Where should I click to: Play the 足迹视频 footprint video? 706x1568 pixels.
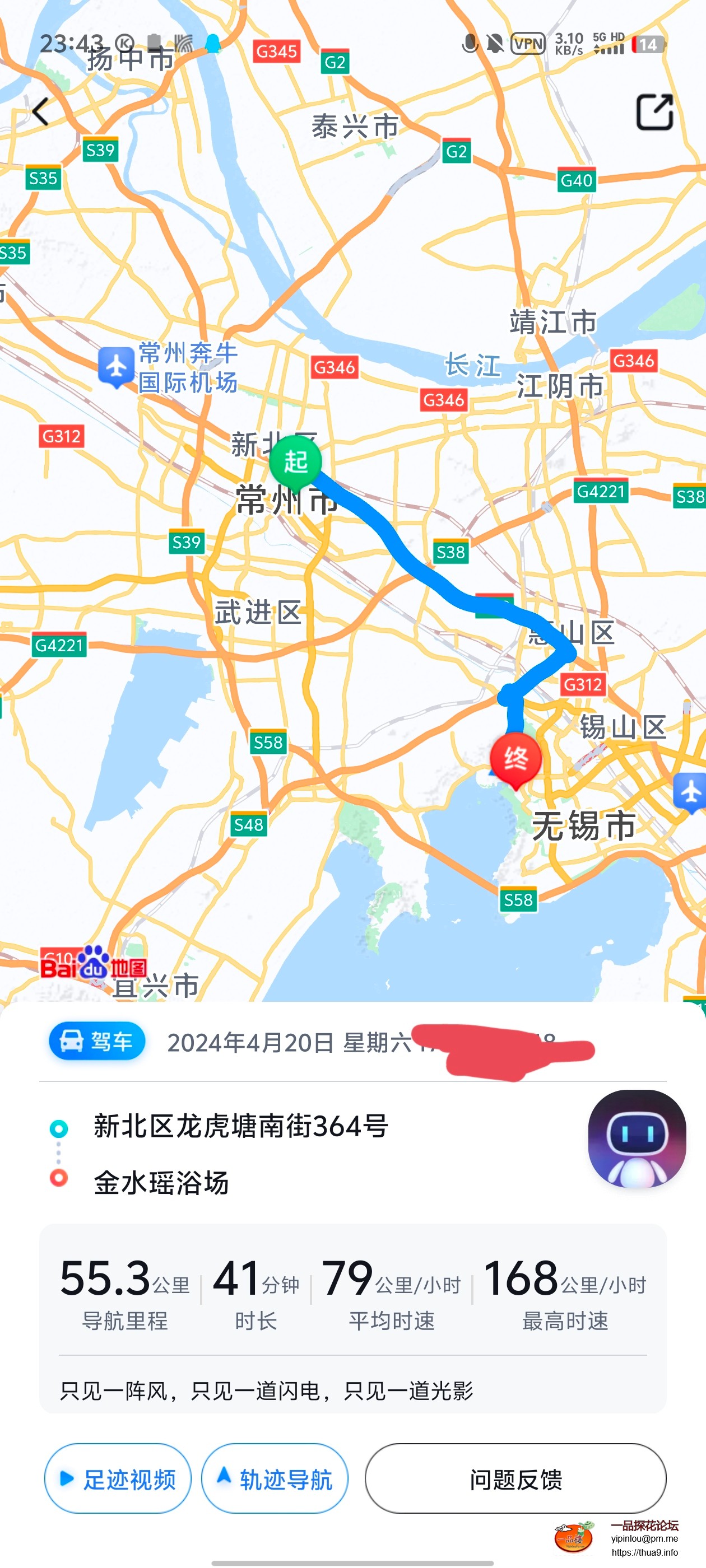(x=118, y=1478)
